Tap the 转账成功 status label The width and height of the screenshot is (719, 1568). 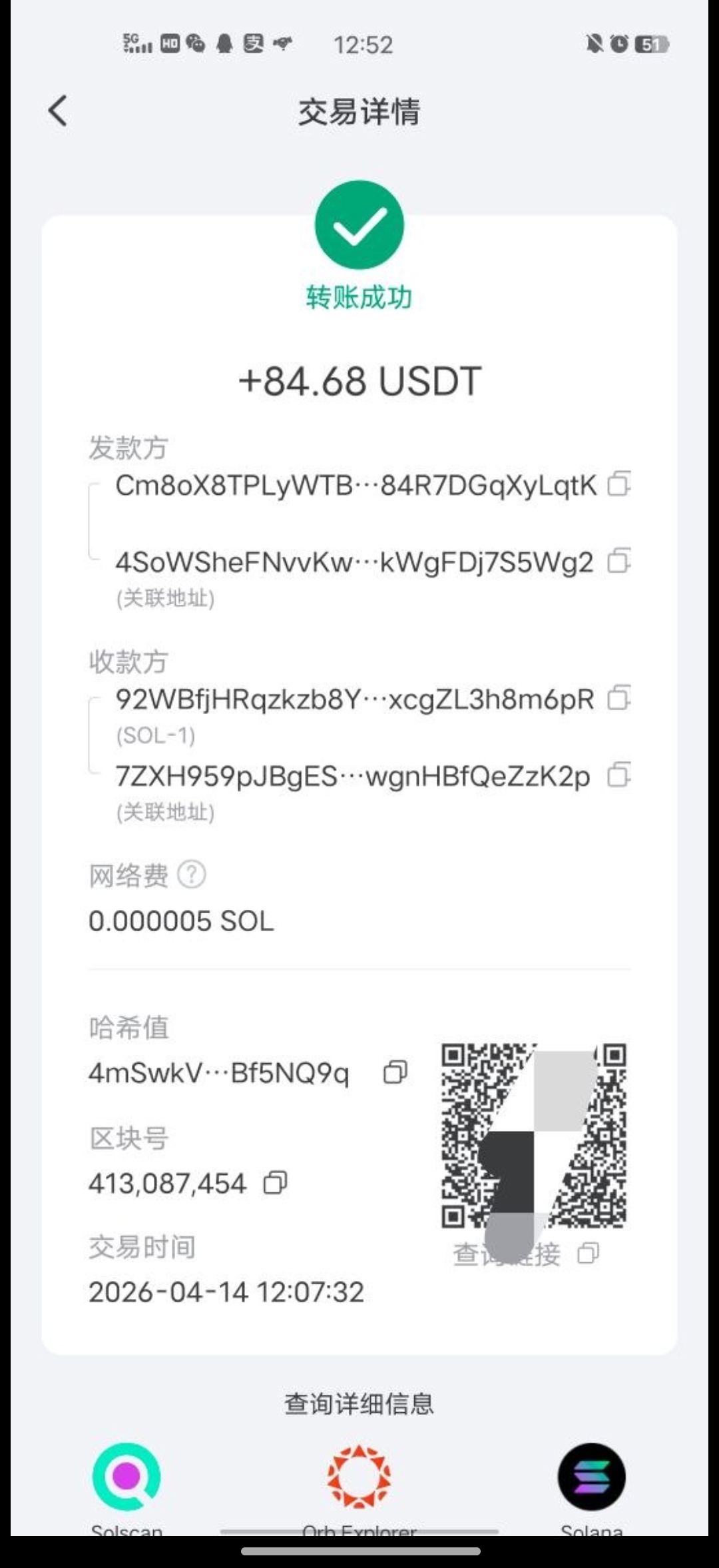pos(359,298)
